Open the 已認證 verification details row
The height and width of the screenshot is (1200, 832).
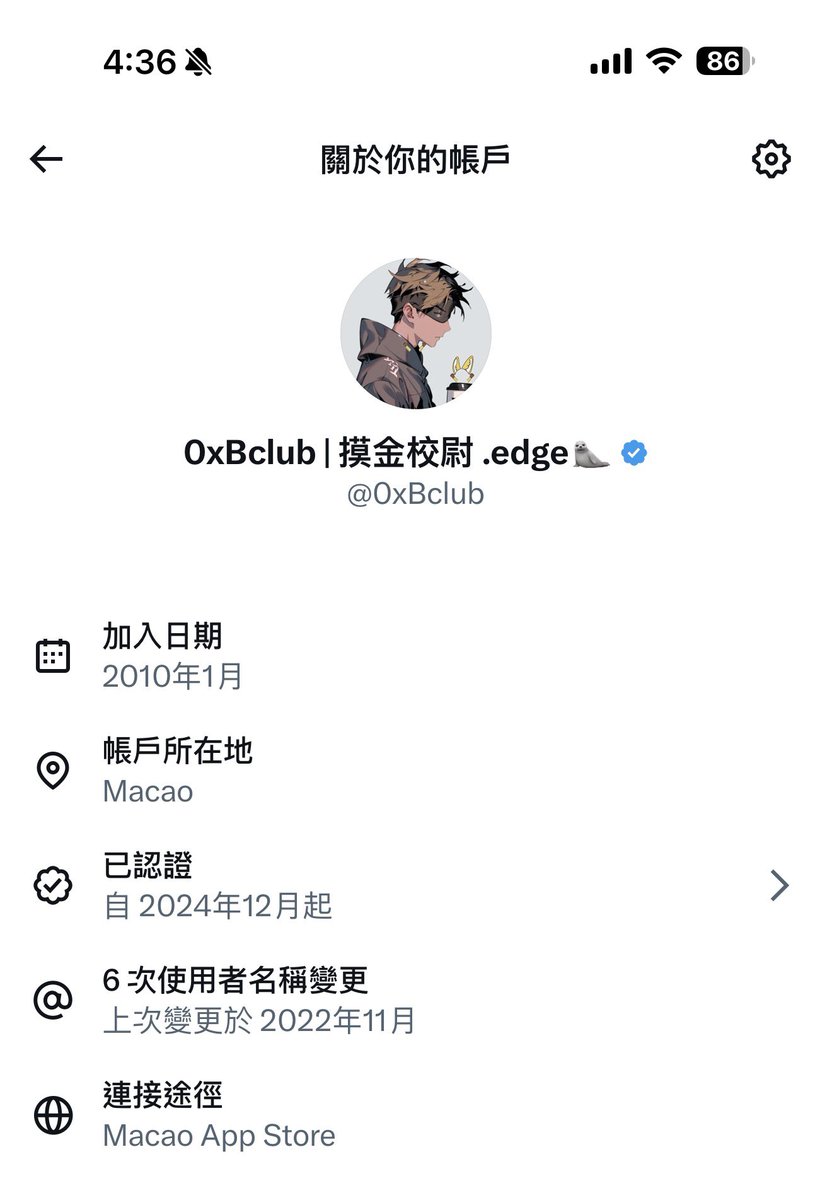(x=415, y=885)
